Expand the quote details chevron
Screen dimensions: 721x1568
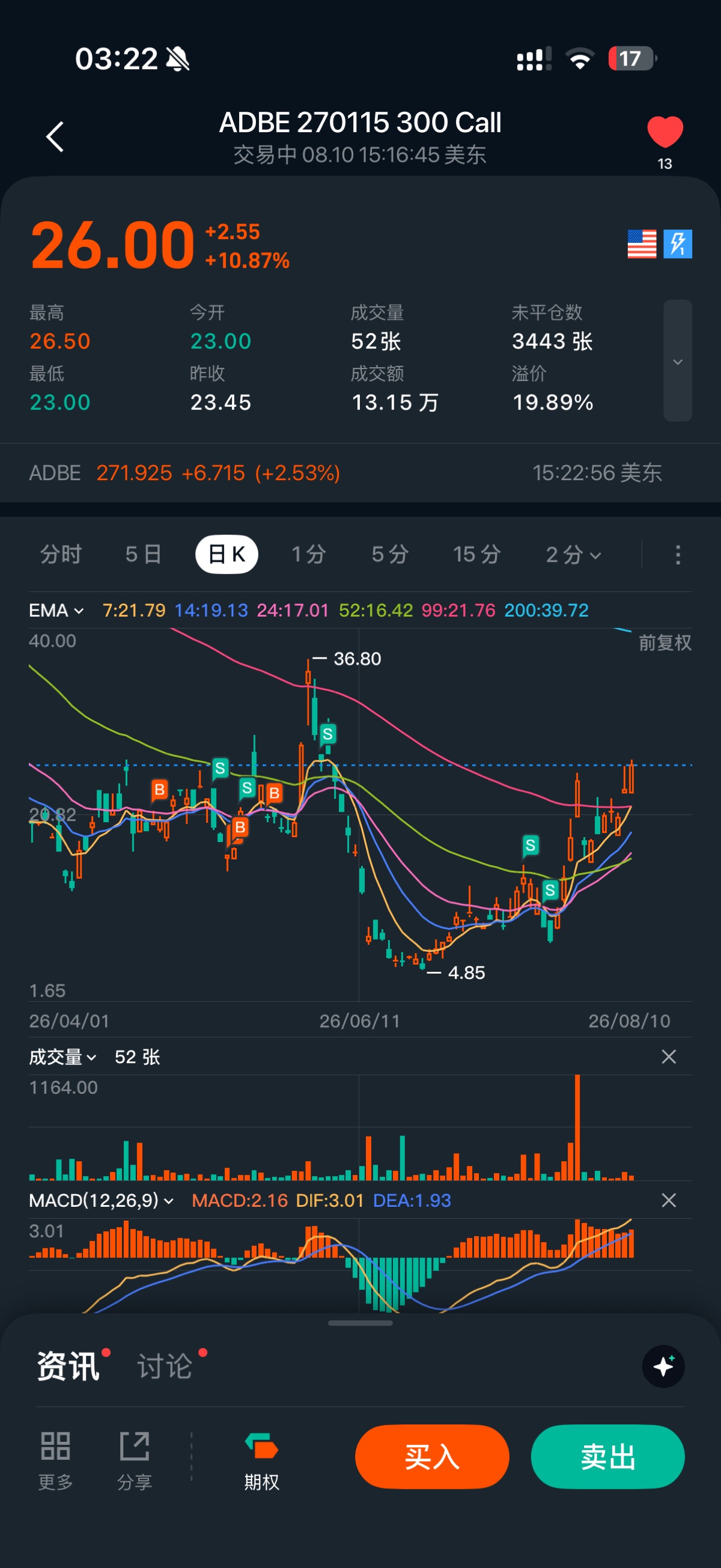point(677,361)
